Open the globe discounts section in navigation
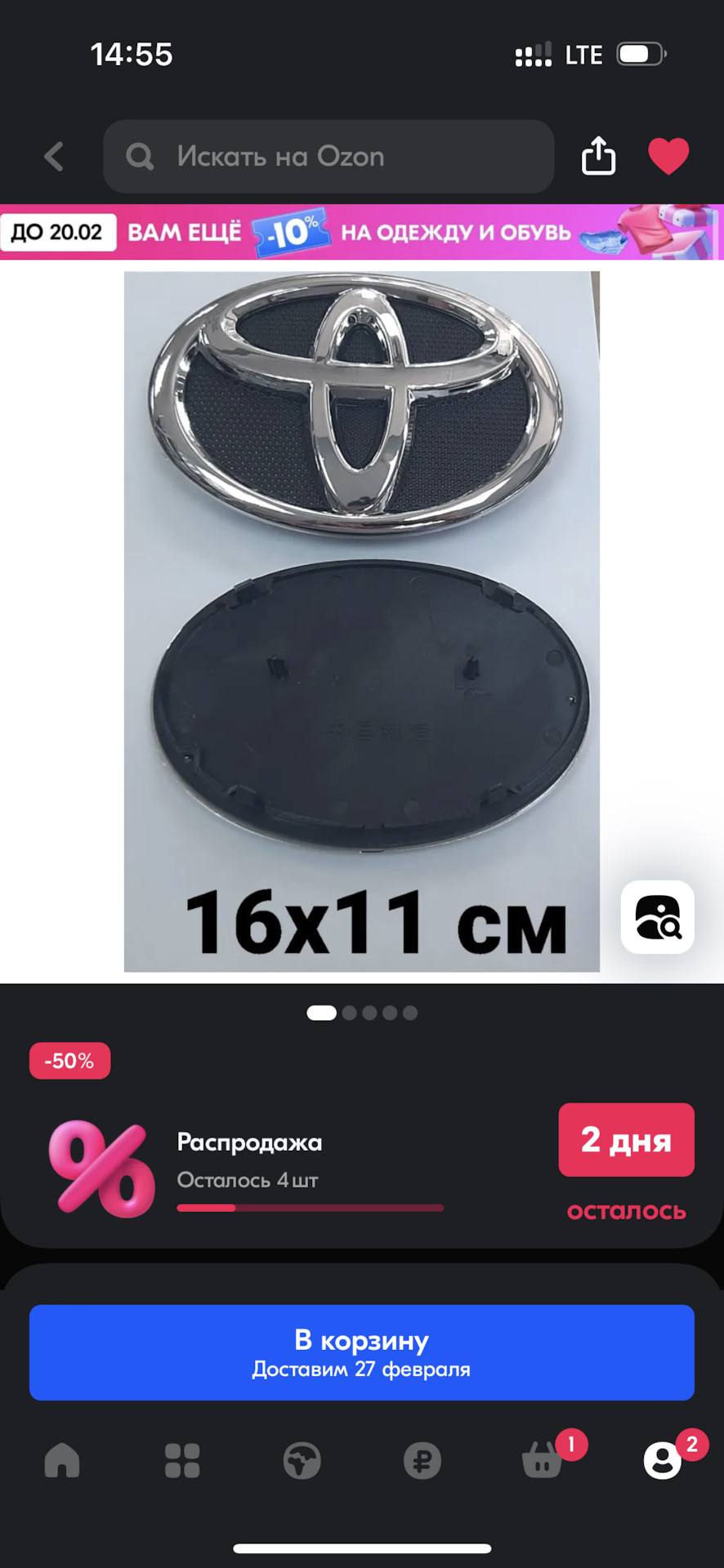The image size is (724, 1568). point(302,1461)
